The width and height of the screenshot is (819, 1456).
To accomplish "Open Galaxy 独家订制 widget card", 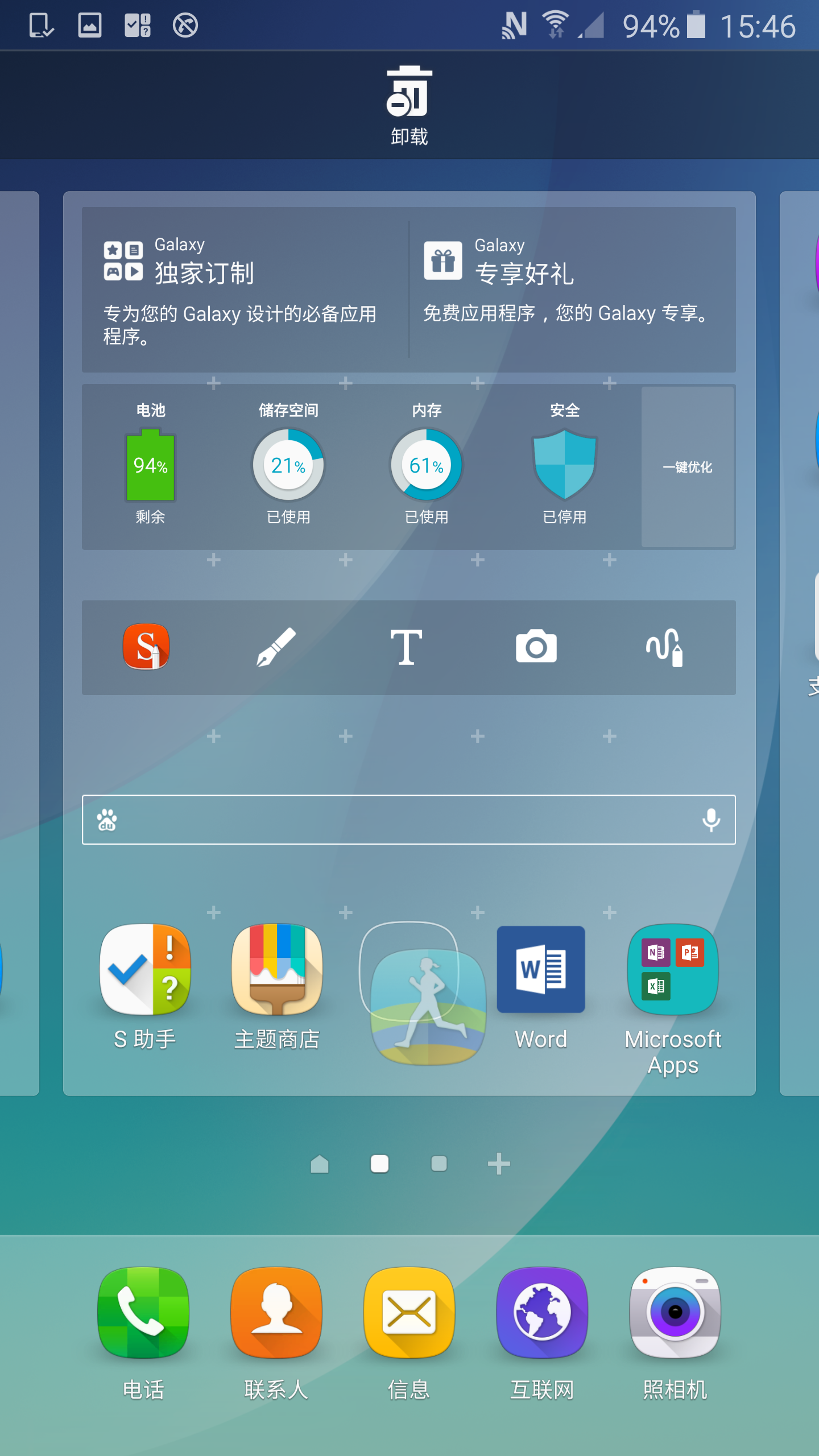I will (x=245, y=290).
